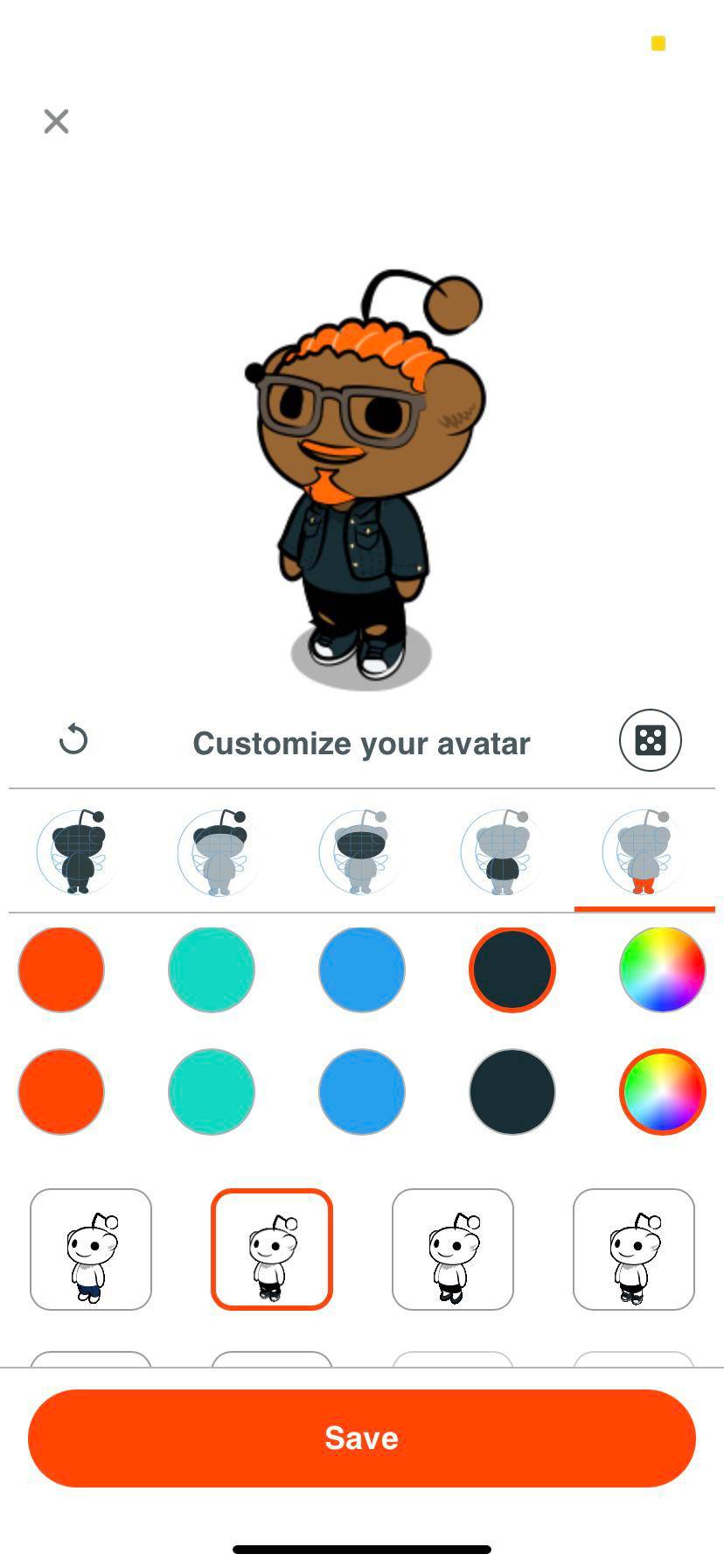The width and height of the screenshot is (724, 1568).
Task: Deselect the dark navy selected swatch
Action: point(512,969)
